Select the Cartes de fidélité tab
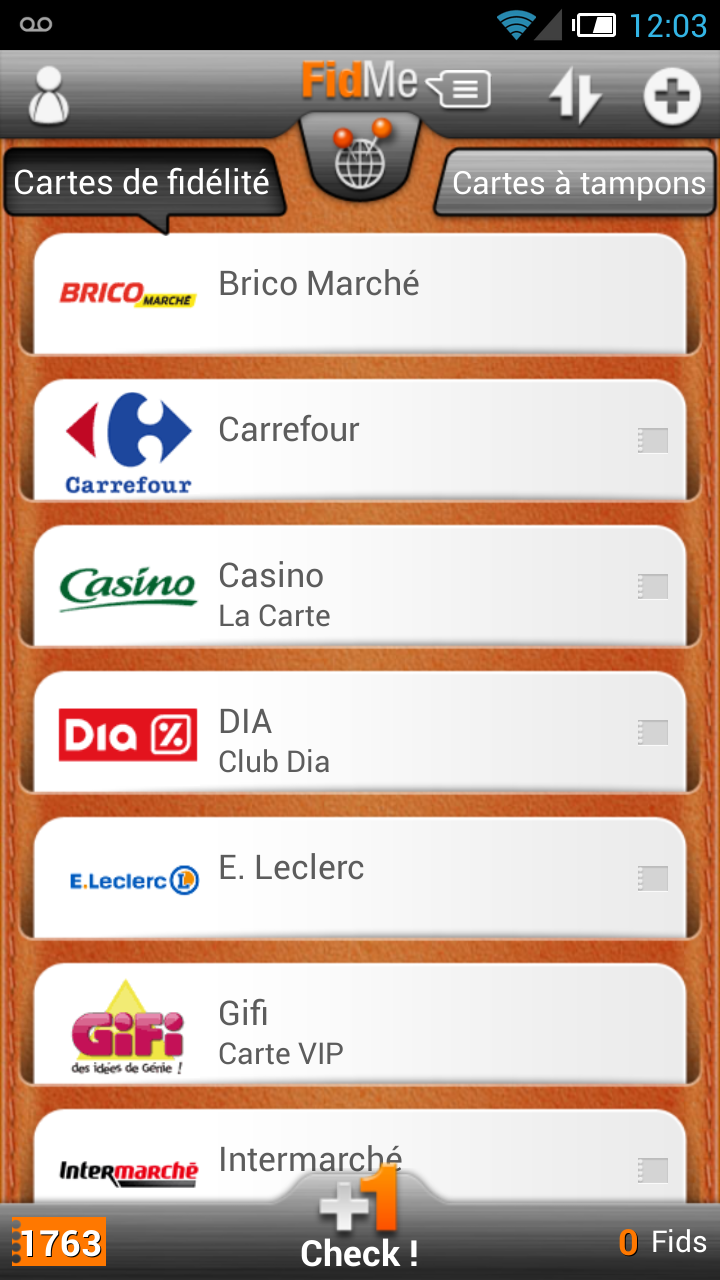The image size is (720, 1280). 143,183
